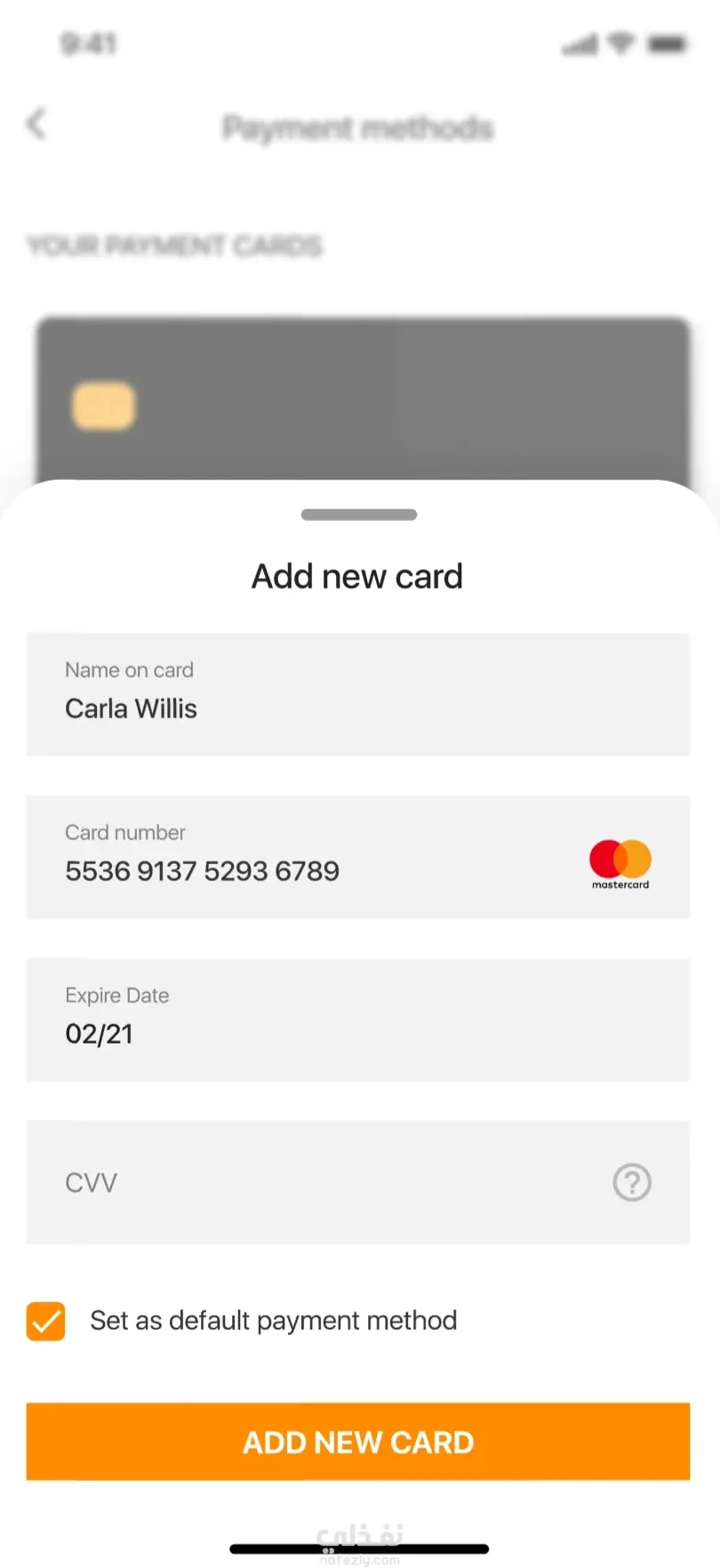This screenshot has height=1568, width=720.
Task: Open the CVV help question mark
Action: (632, 1182)
